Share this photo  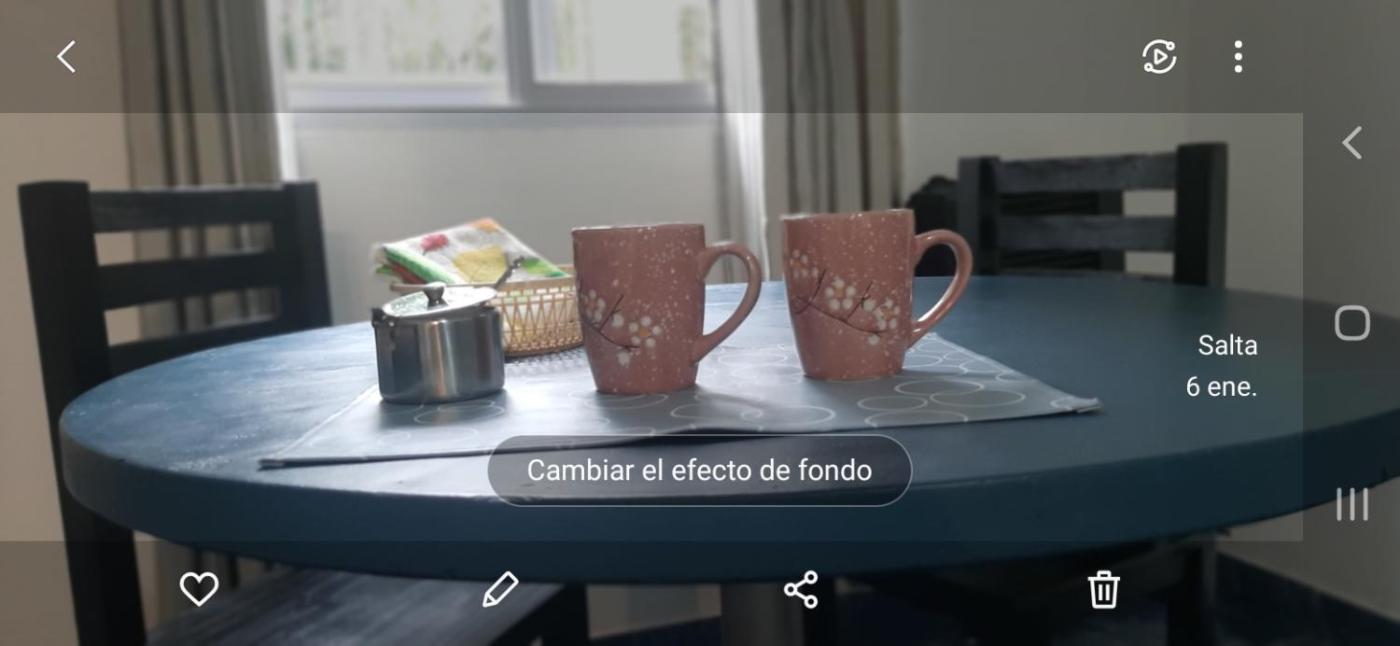801,589
